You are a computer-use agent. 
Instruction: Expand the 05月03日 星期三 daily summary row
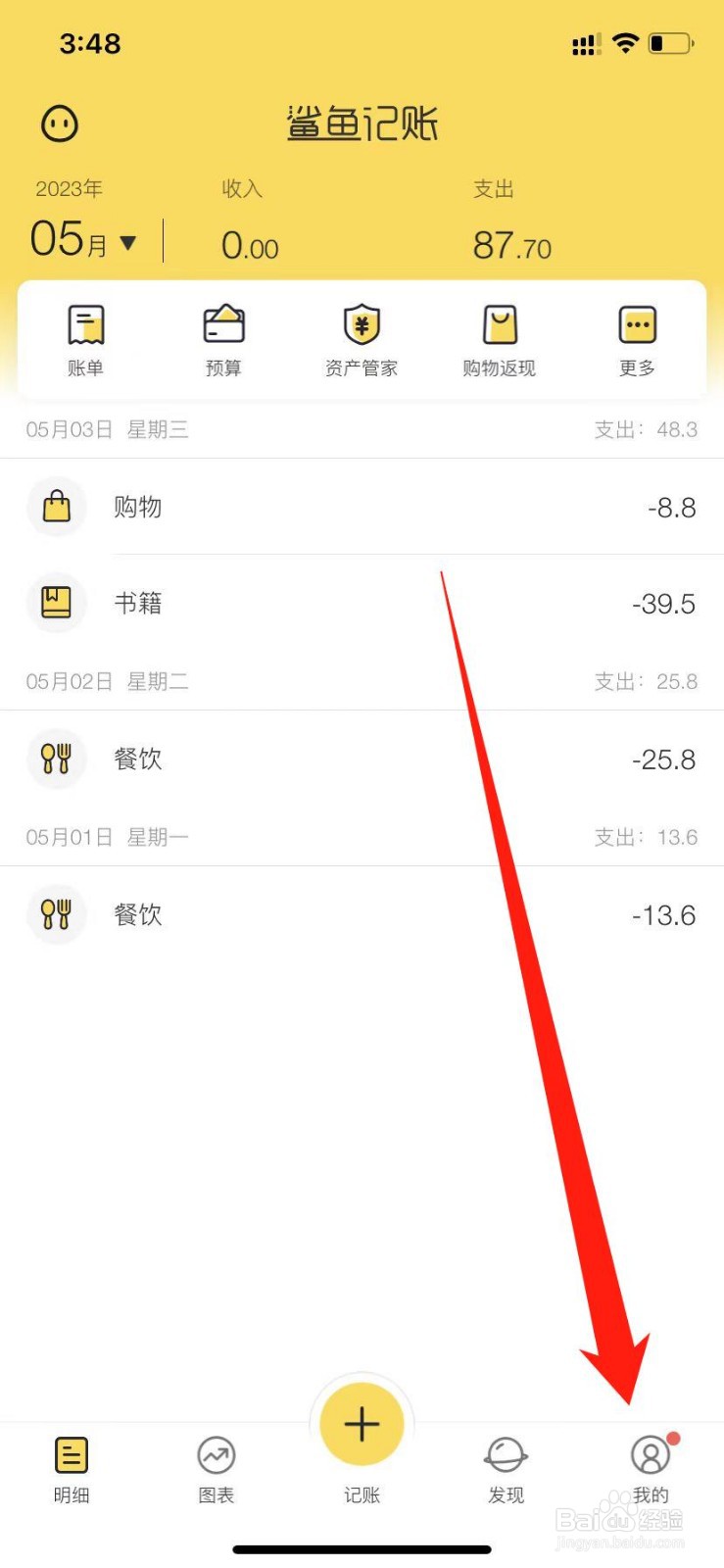click(362, 429)
